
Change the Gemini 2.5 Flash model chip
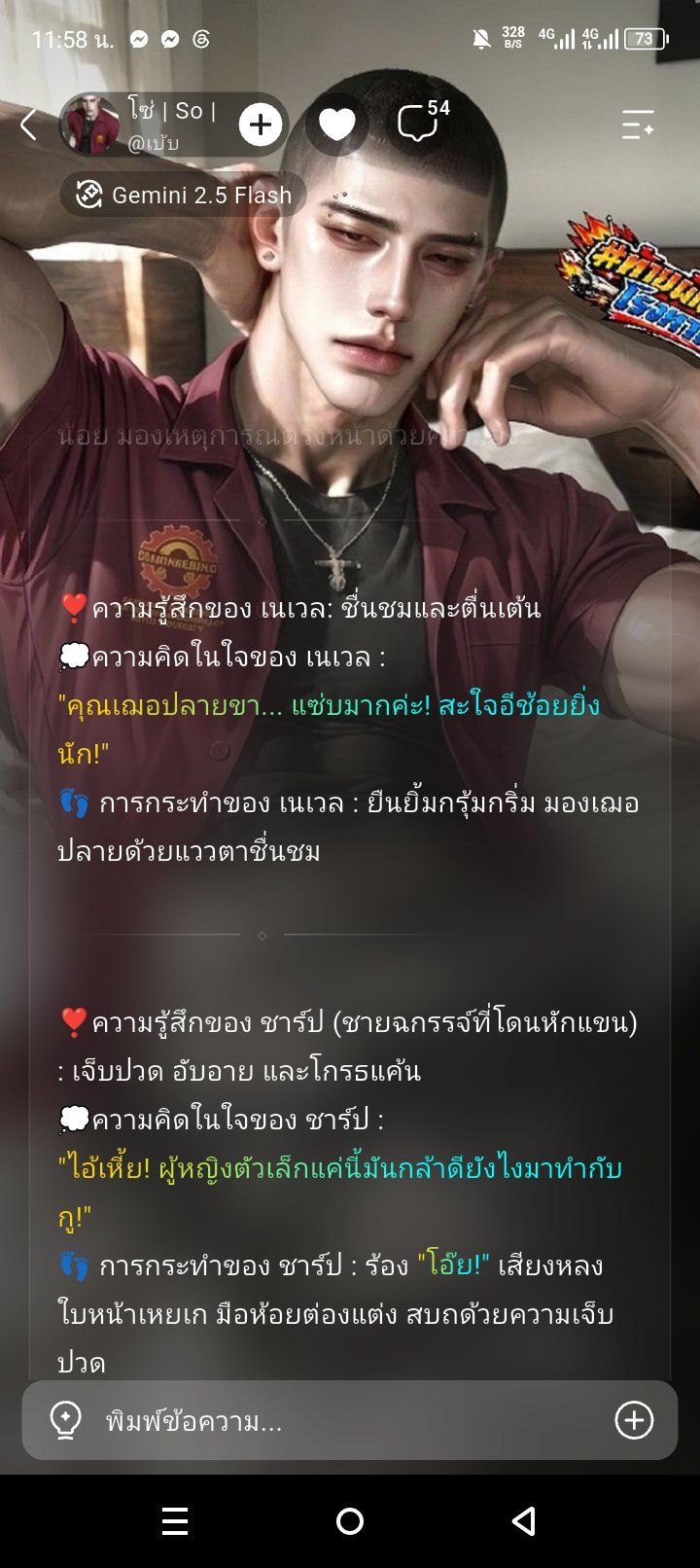pos(184,195)
